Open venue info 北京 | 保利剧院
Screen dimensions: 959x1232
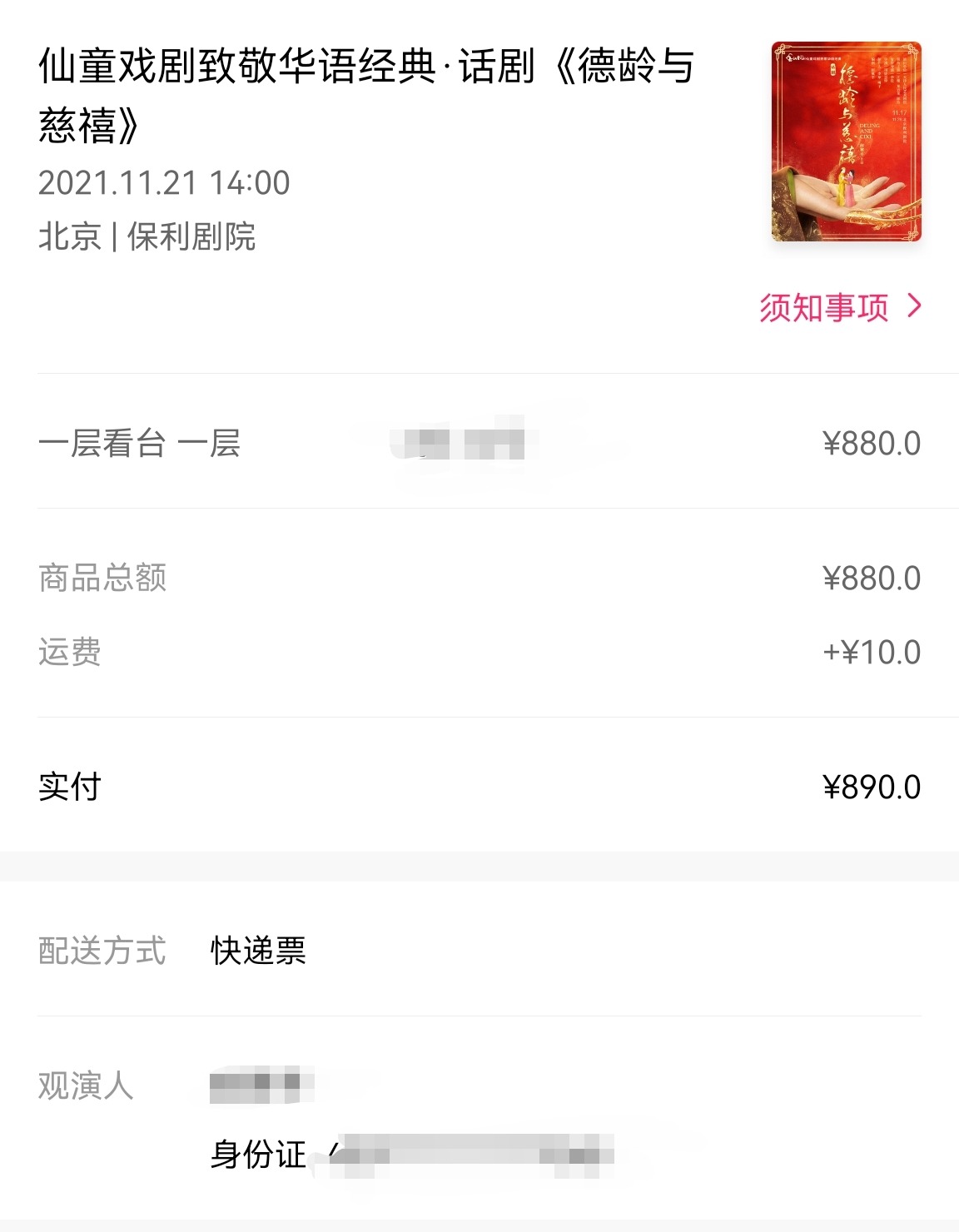pos(148,239)
